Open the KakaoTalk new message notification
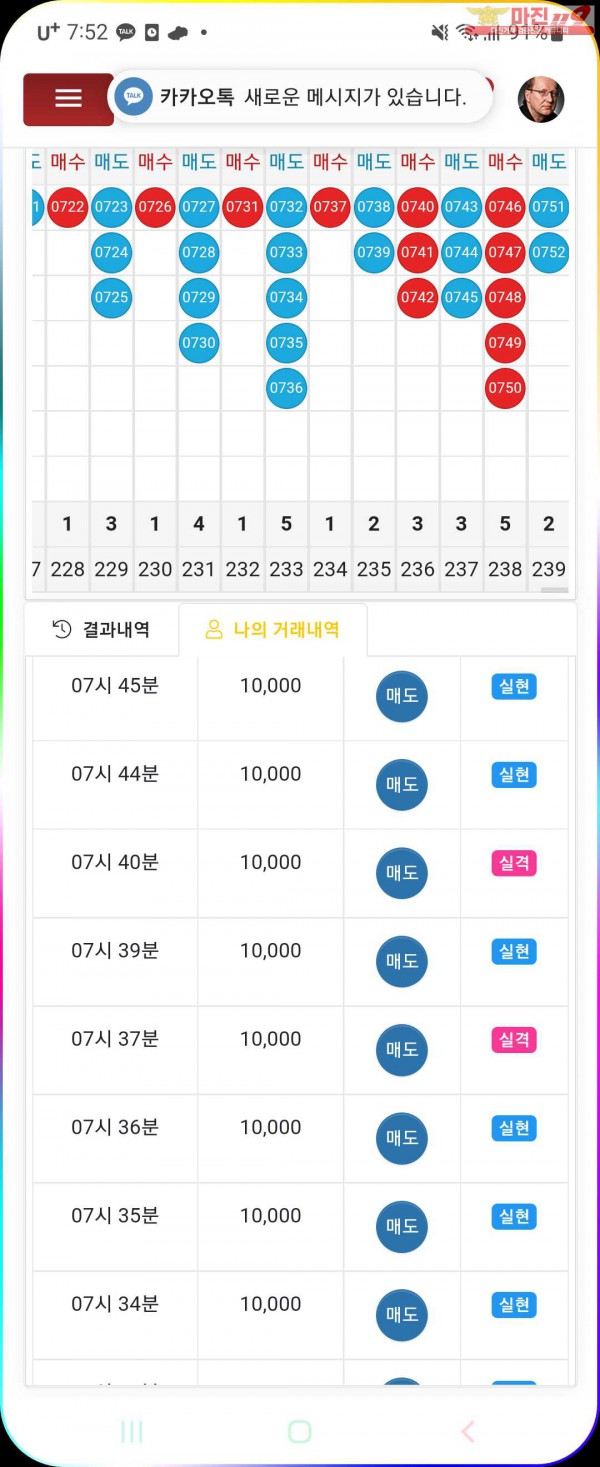The height and width of the screenshot is (1467, 600). 300,97
